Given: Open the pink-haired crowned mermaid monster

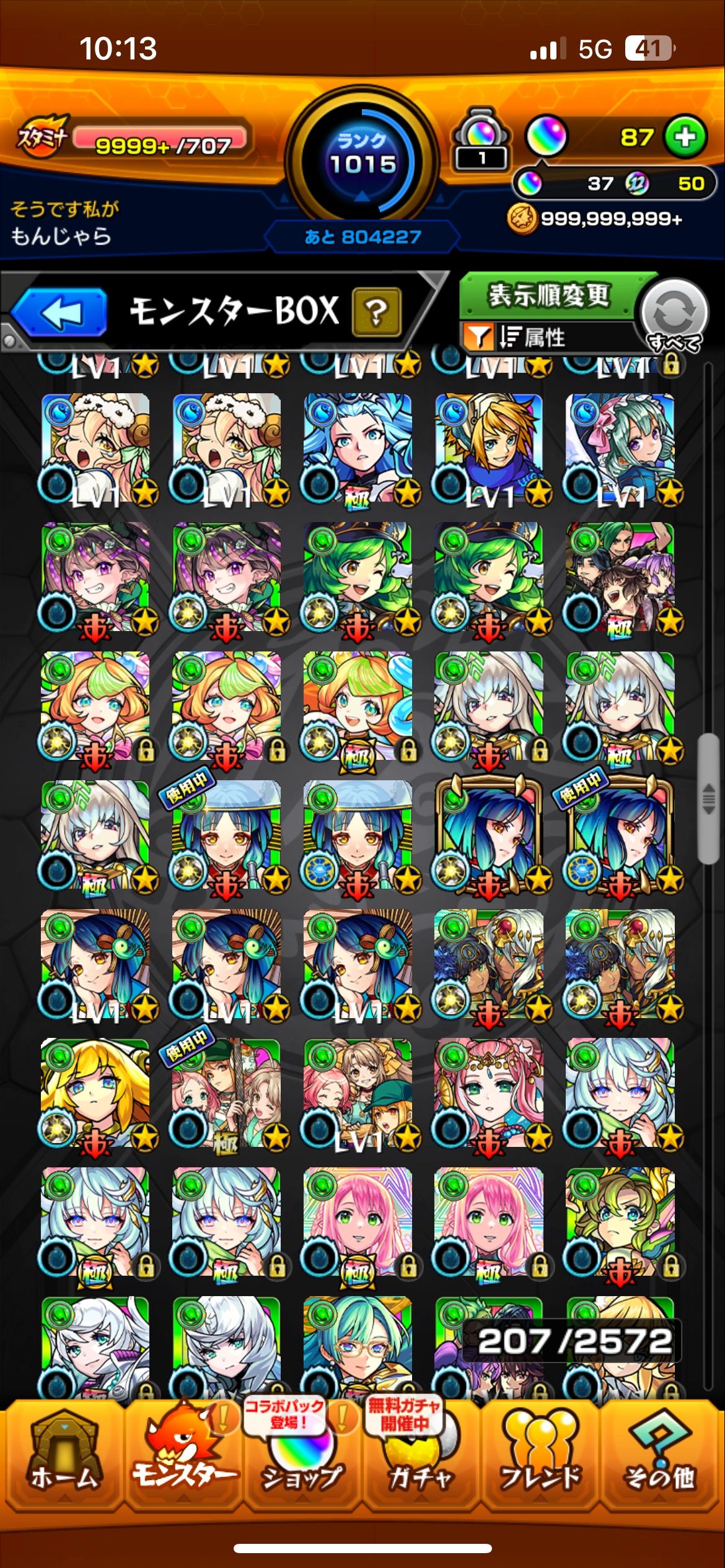Looking at the screenshot, I should tap(490, 1093).
